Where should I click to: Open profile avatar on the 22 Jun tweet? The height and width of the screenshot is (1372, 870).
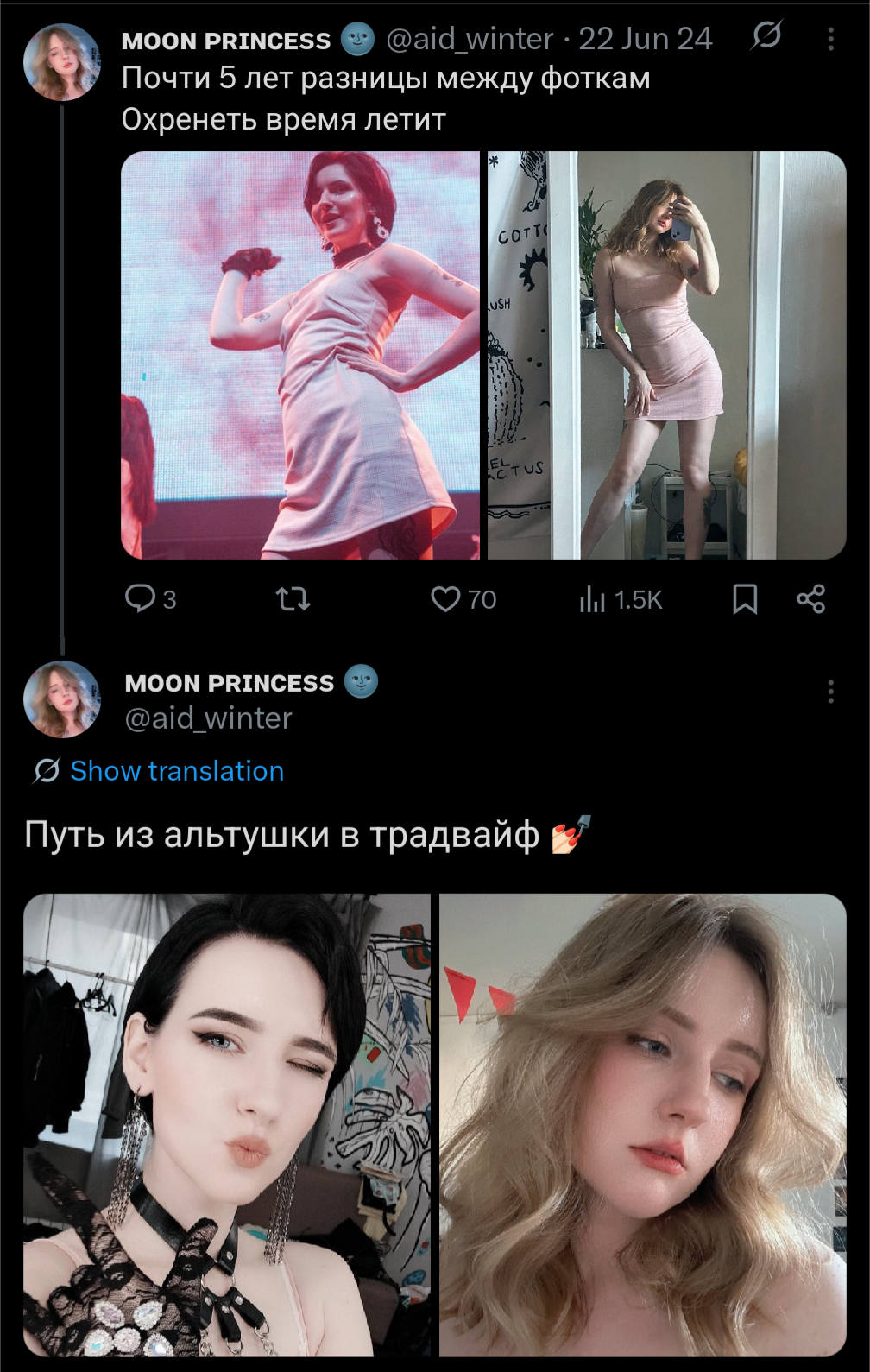pos(61,62)
